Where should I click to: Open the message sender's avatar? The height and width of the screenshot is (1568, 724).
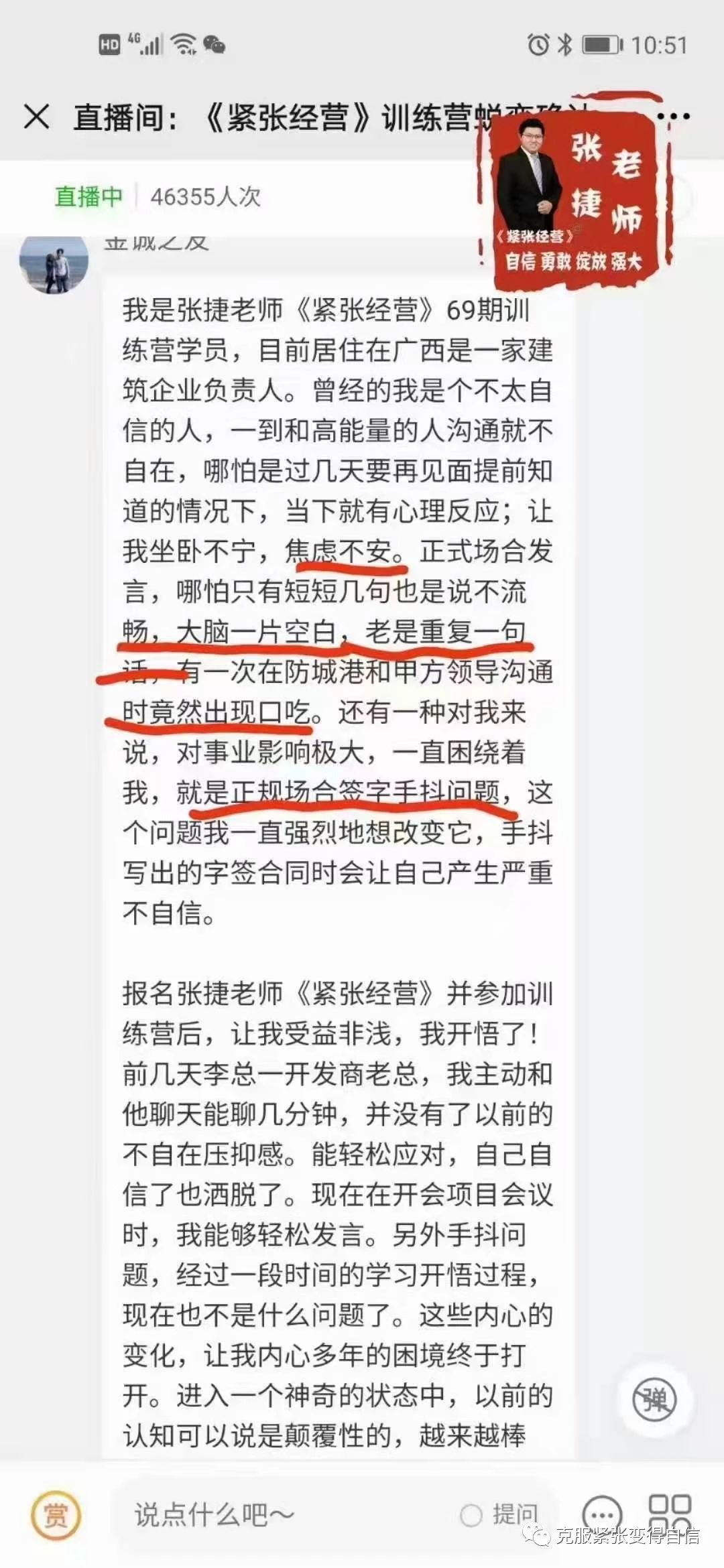[x=54, y=263]
